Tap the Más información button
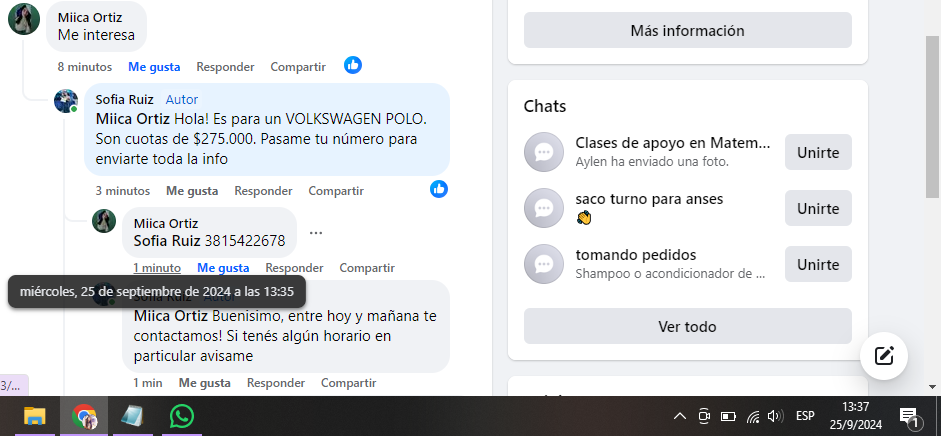This screenshot has width=941, height=436. 687,30
